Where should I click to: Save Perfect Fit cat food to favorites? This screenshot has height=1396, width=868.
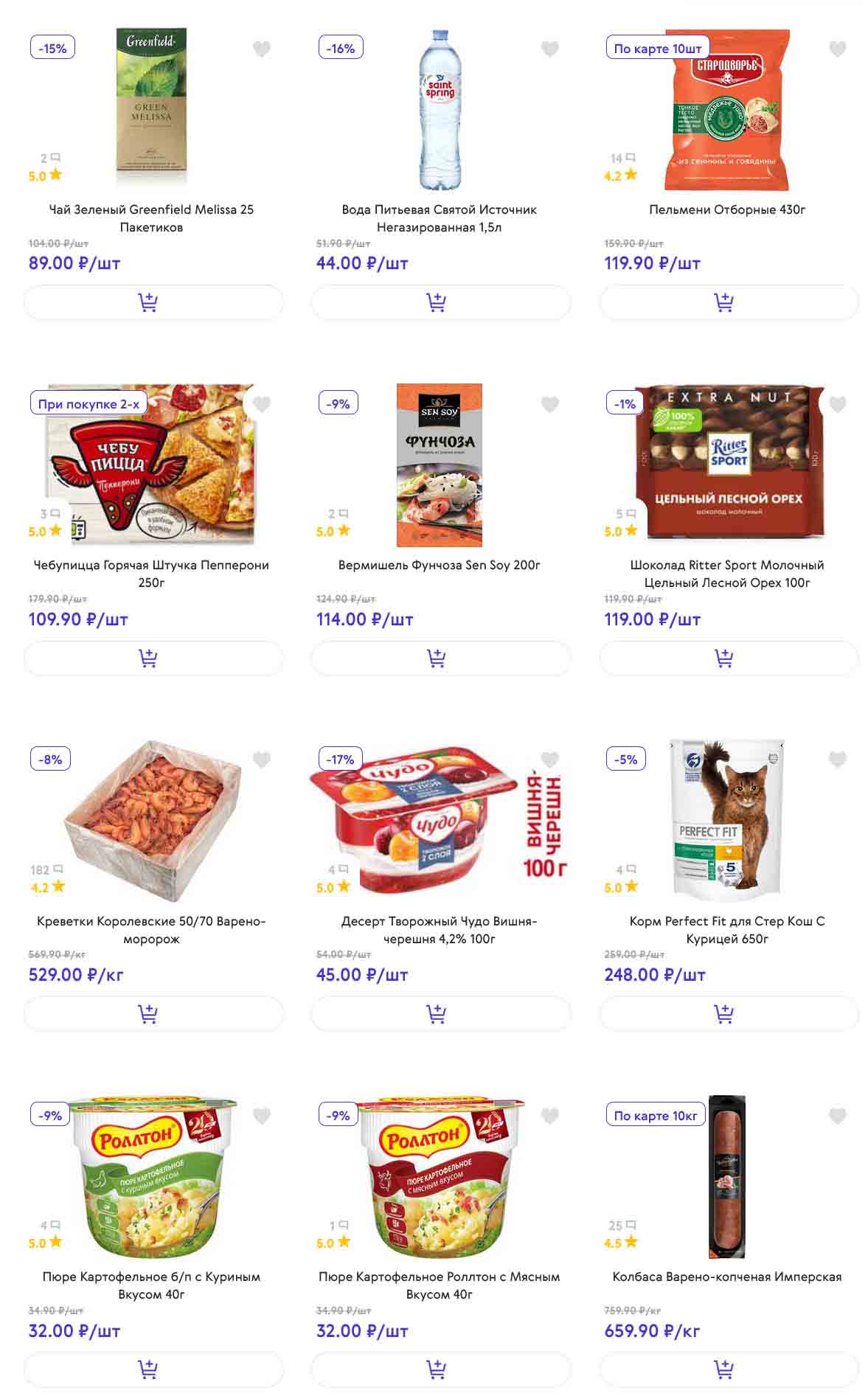tap(837, 760)
